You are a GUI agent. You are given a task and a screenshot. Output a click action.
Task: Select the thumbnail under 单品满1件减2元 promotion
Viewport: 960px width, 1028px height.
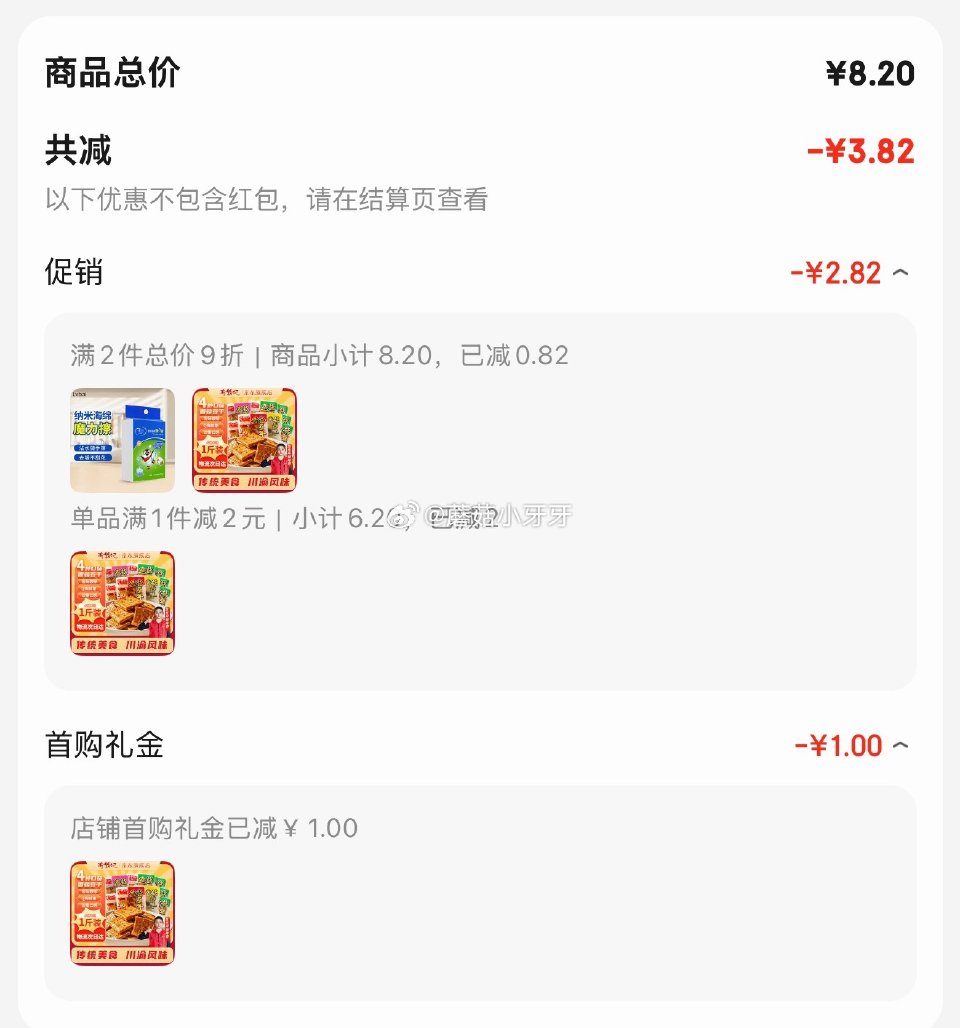[121, 601]
